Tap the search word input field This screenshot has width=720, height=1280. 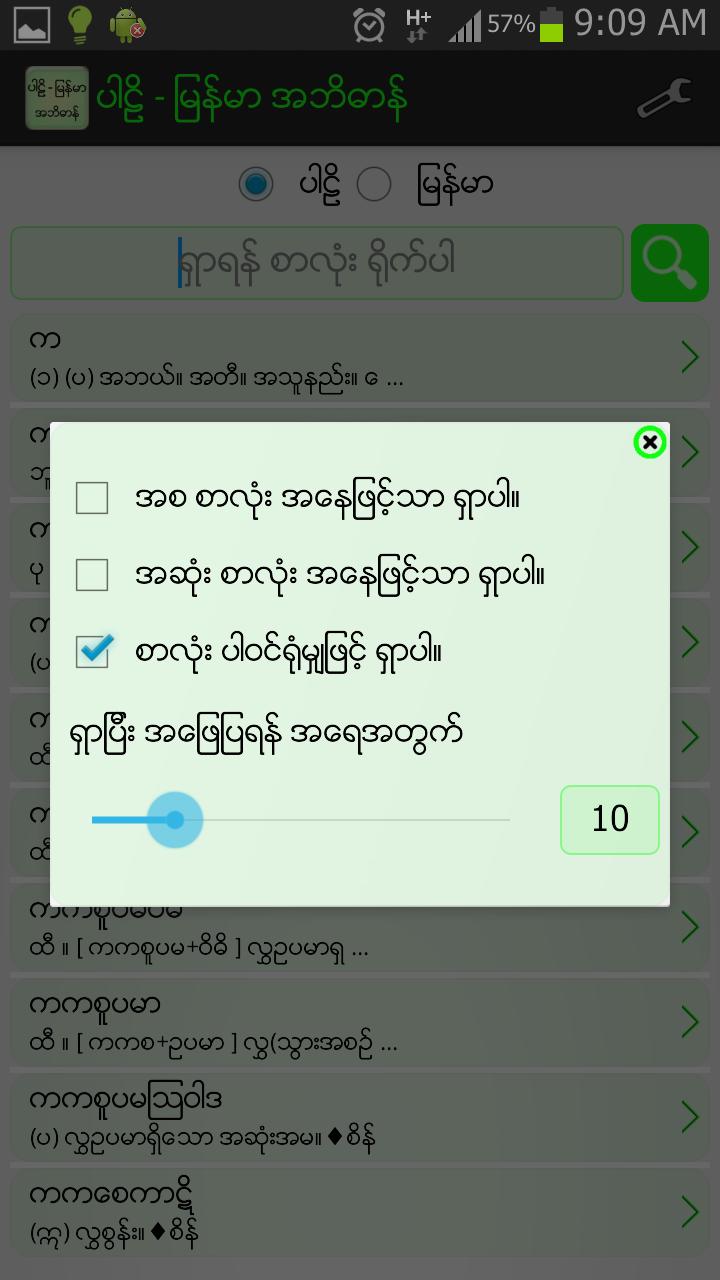[316, 262]
